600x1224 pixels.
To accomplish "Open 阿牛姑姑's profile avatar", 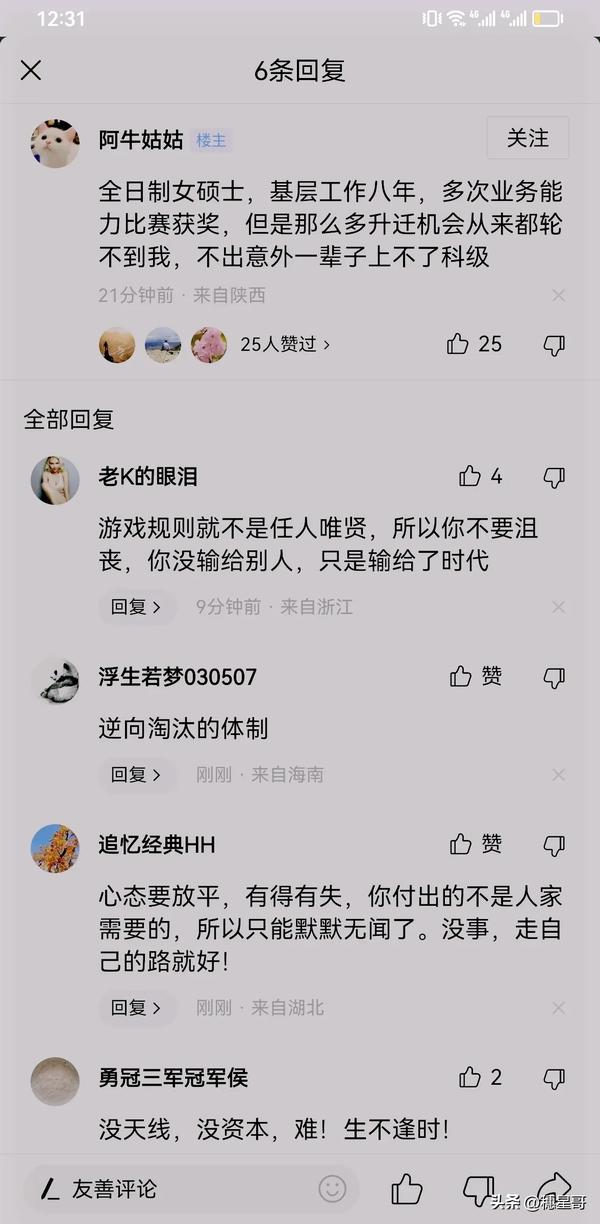I will [x=55, y=143].
